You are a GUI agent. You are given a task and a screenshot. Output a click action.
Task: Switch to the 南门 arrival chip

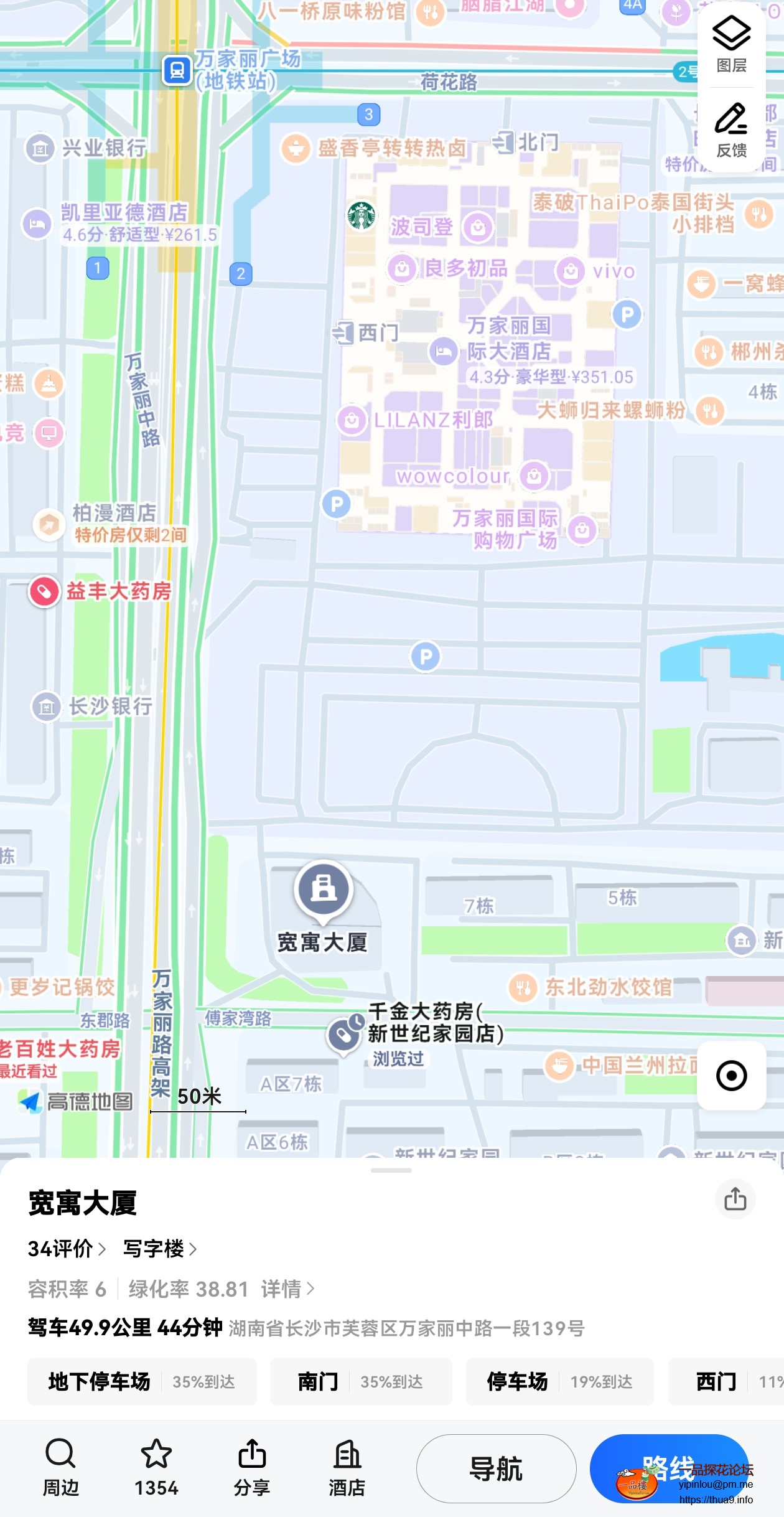(362, 1381)
